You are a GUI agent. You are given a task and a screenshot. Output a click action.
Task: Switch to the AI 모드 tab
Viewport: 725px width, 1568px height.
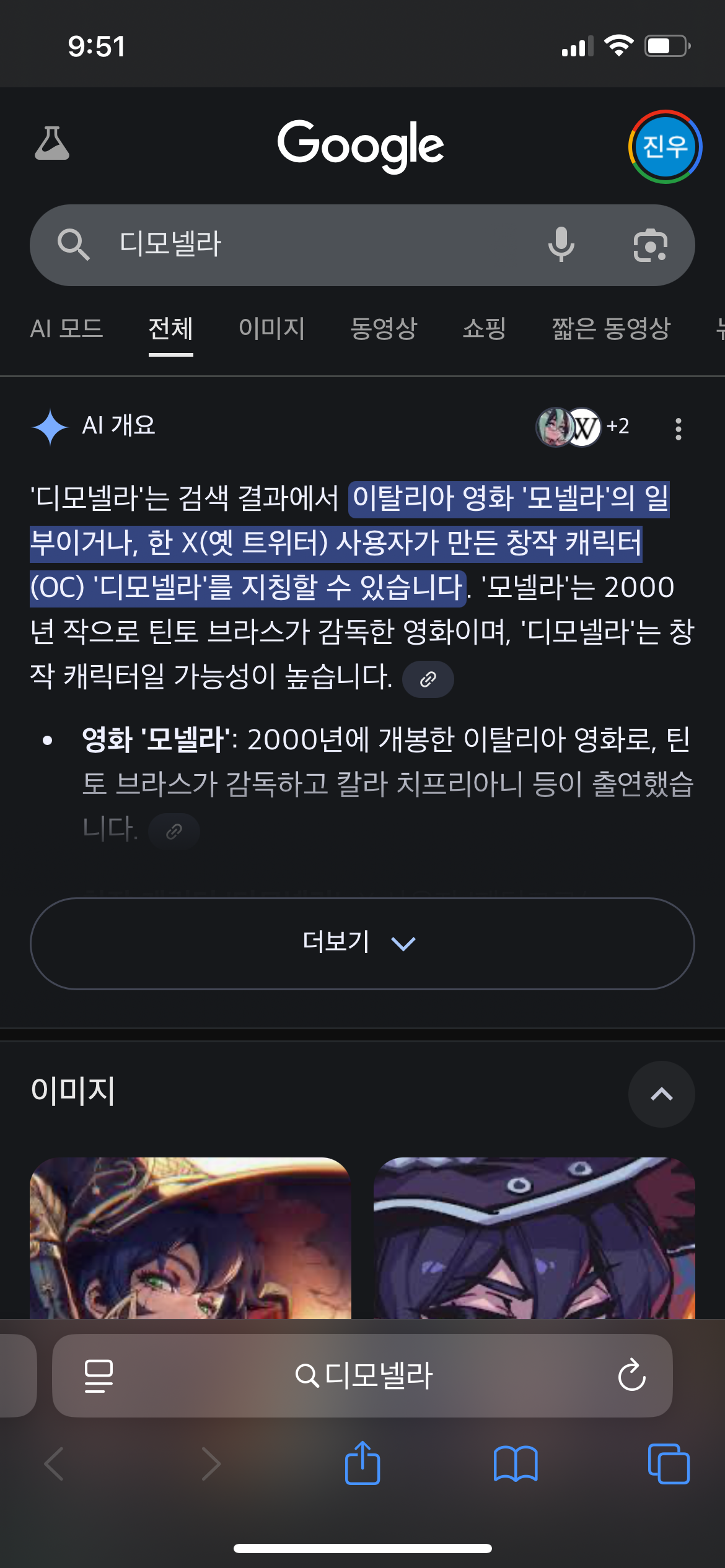tap(66, 328)
